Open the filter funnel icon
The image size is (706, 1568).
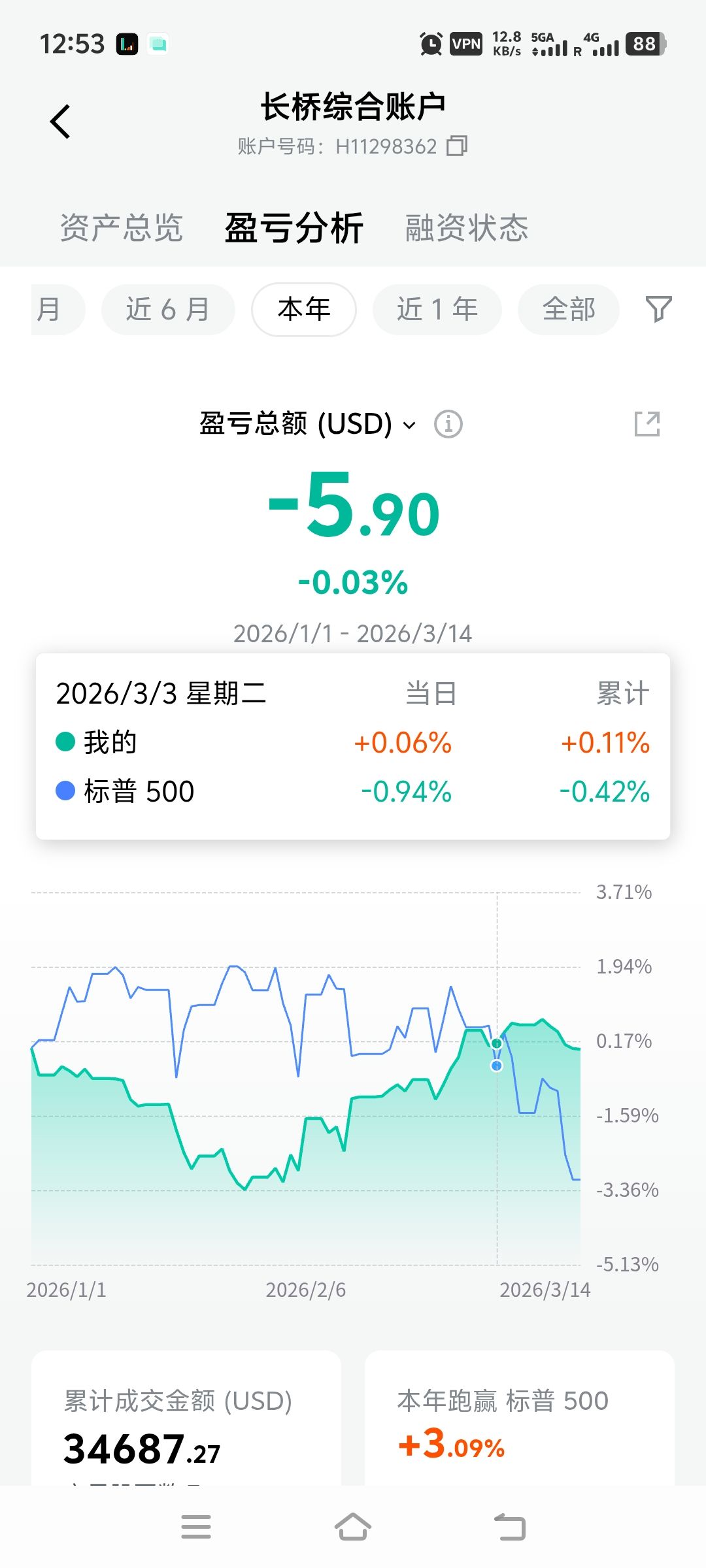pyautogui.click(x=658, y=309)
